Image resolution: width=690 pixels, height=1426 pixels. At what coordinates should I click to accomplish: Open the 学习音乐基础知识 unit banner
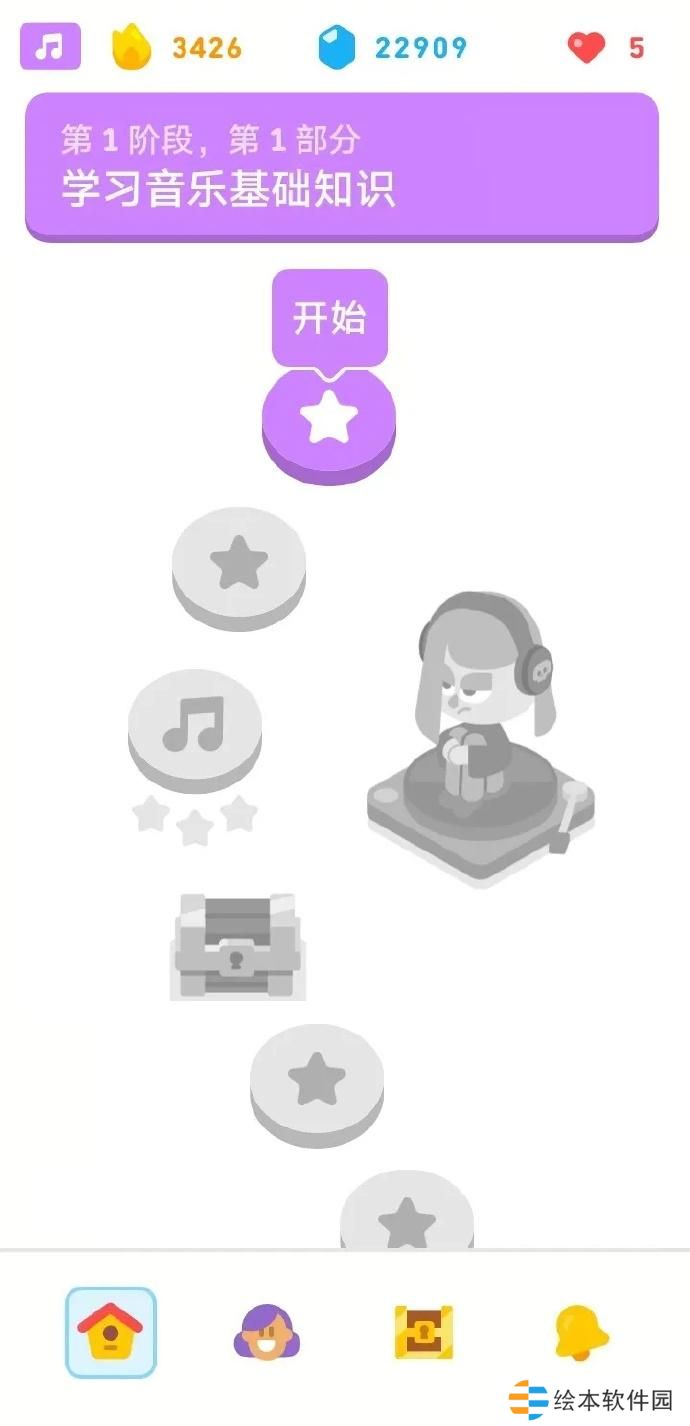tap(342, 166)
